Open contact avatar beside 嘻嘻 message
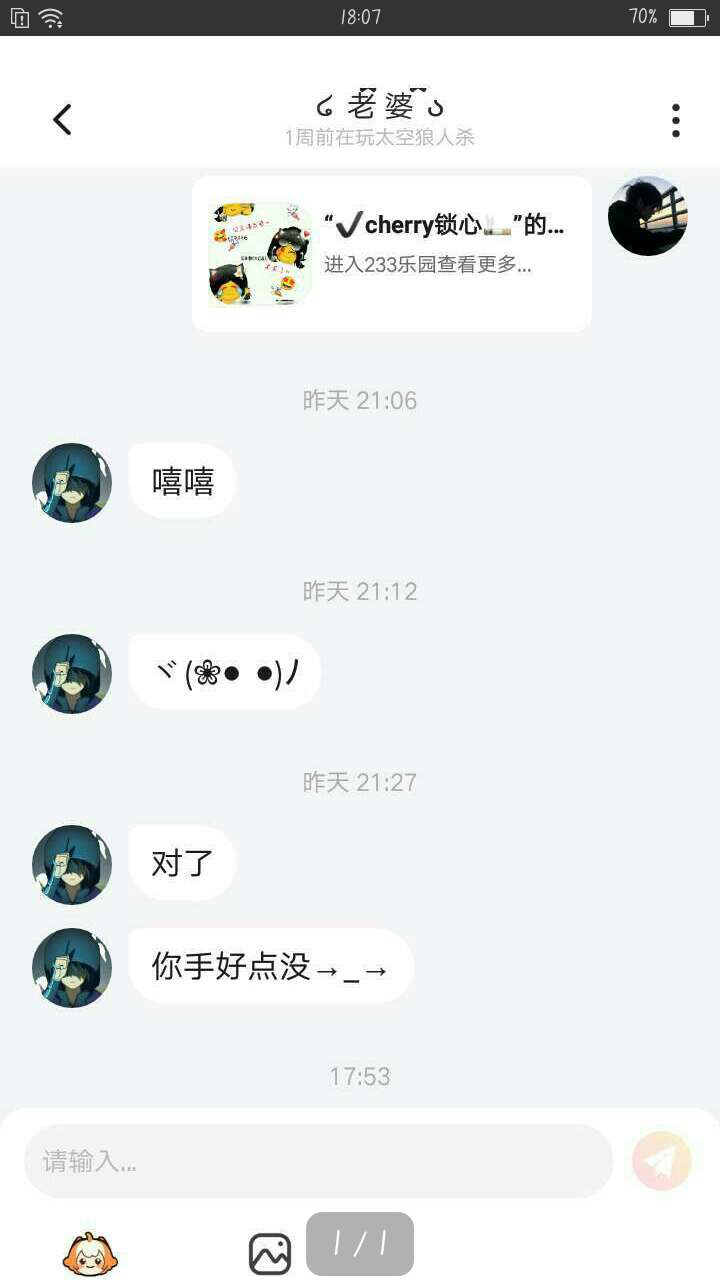The width and height of the screenshot is (720, 1280). (x=72, y=483)
